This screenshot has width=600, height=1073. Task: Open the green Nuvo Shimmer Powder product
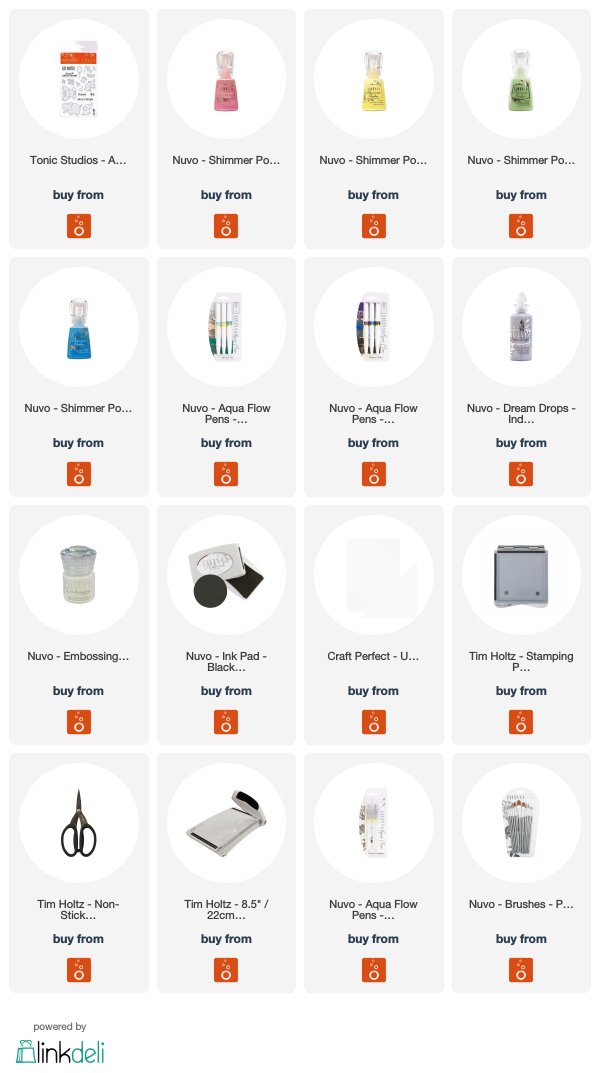[521, 129]
